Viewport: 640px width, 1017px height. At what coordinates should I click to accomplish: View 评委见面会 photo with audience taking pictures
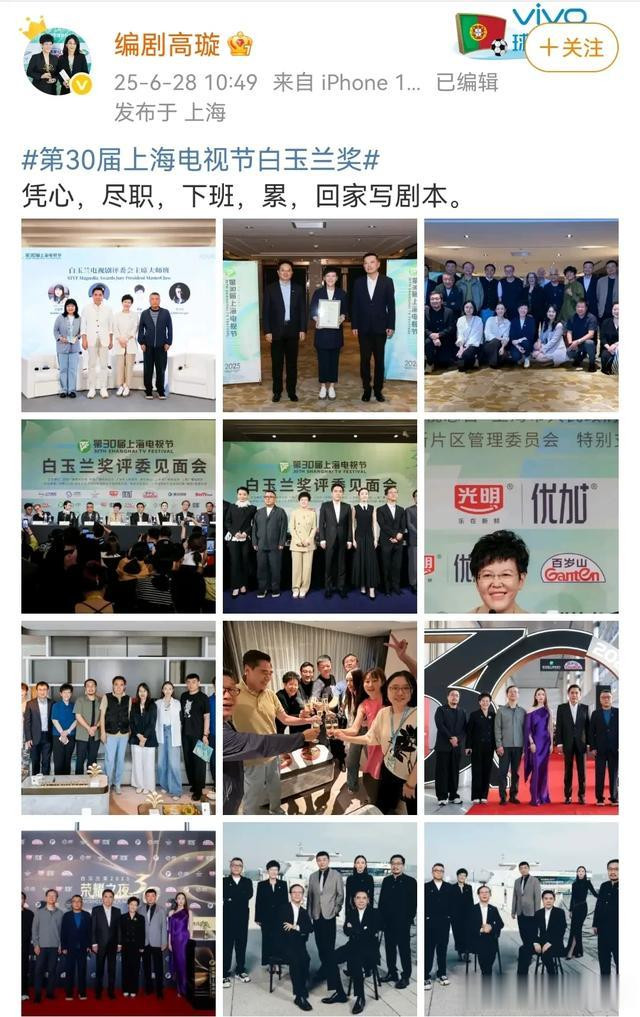point(118,516)
